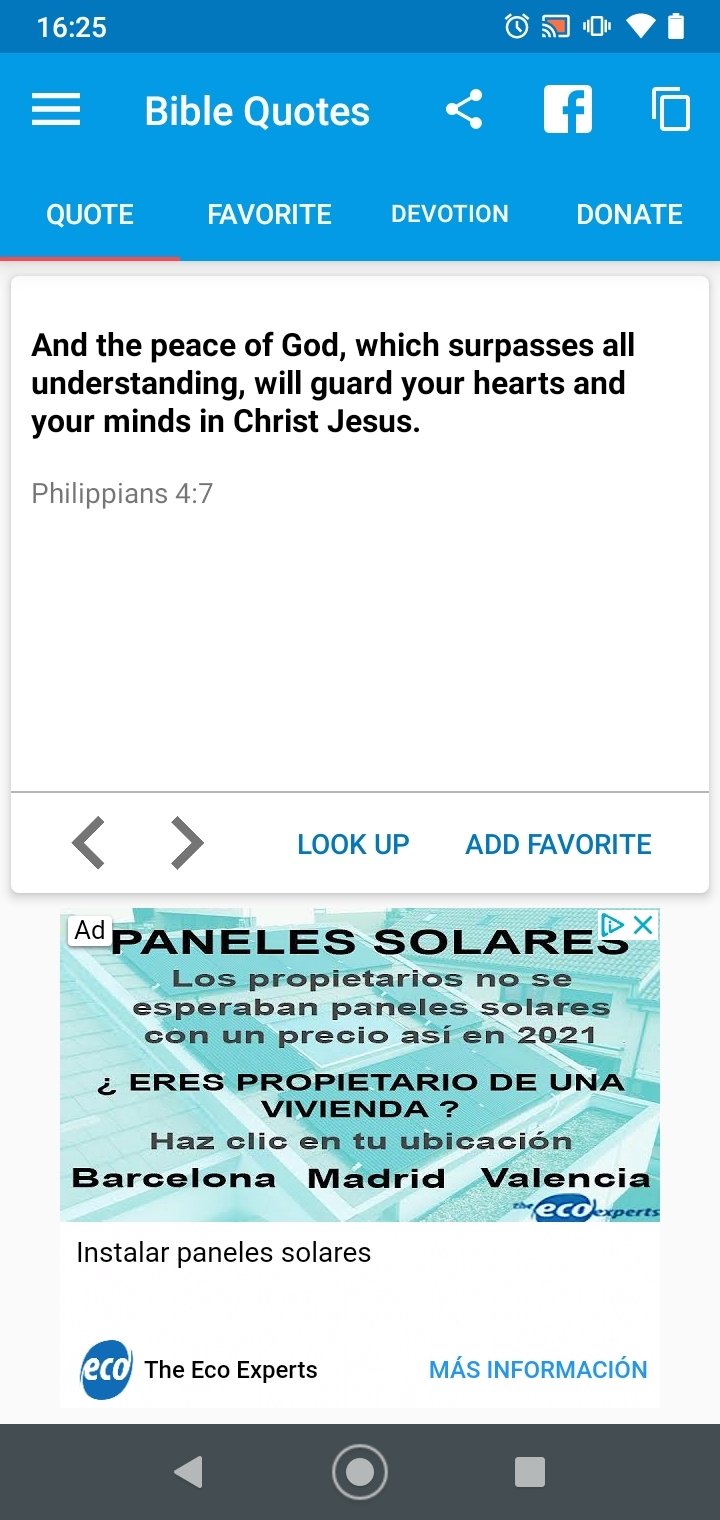The image size is (720, 1520).
Task: Open the solar panels ad banner
Action: pos(360,1065)
